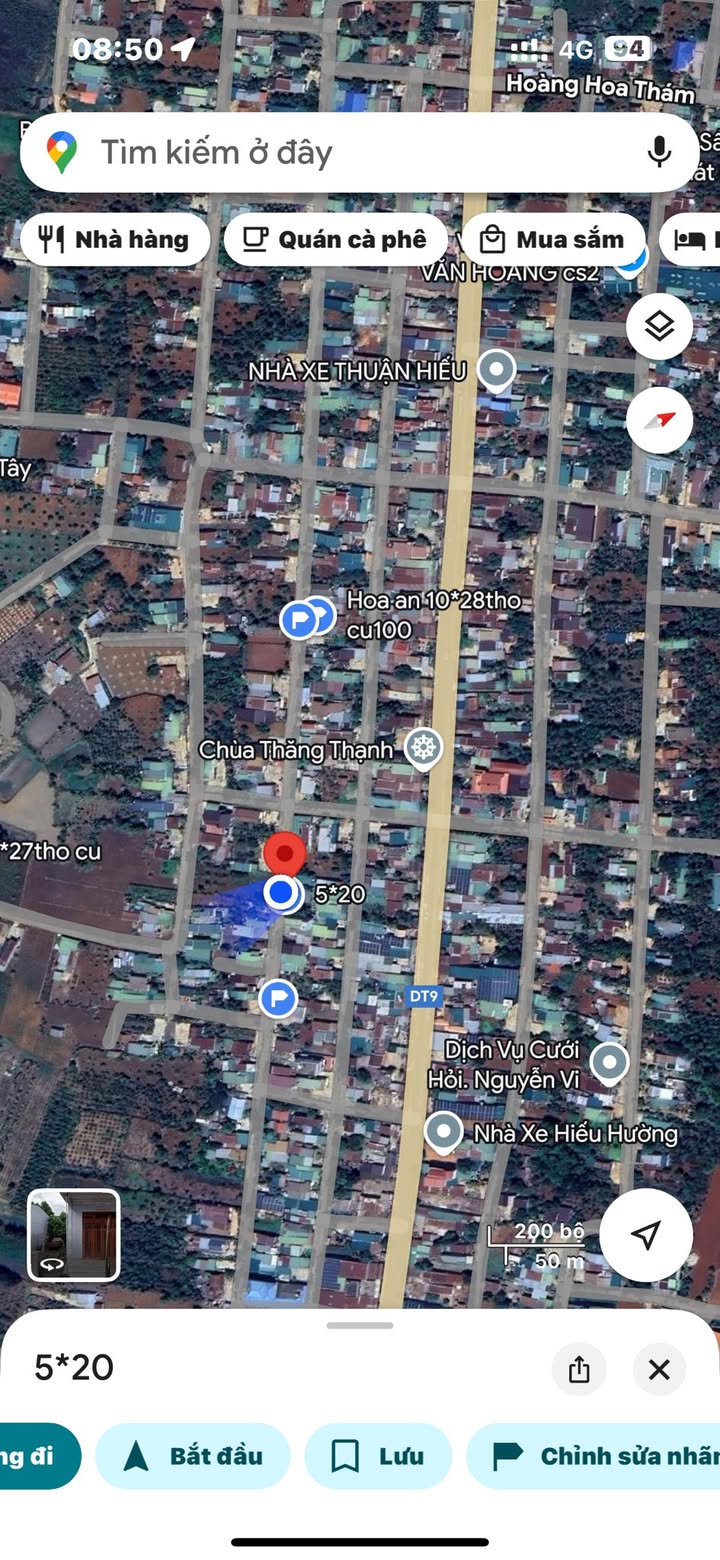Filter map by "Nhà hàng" chip
Image resolution: width=720 pixels, height=1560 pixels.
115,240
